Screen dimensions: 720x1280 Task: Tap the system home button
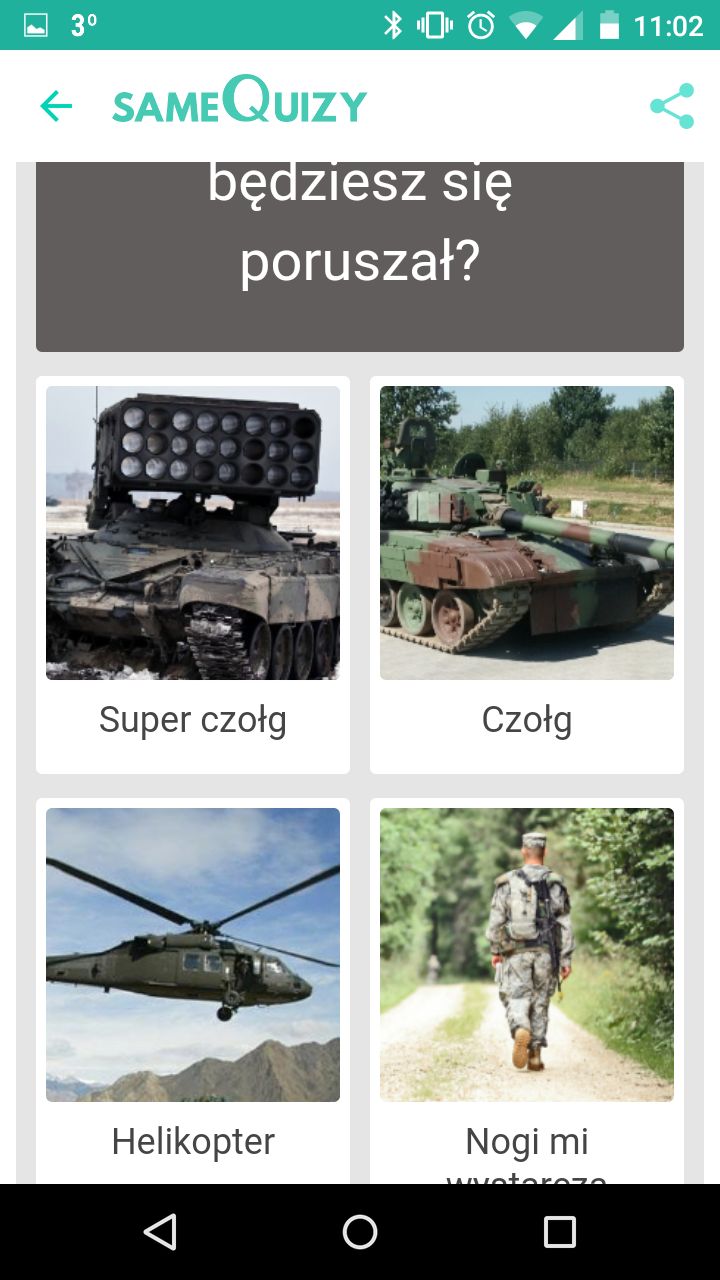tap(360, 1232)
